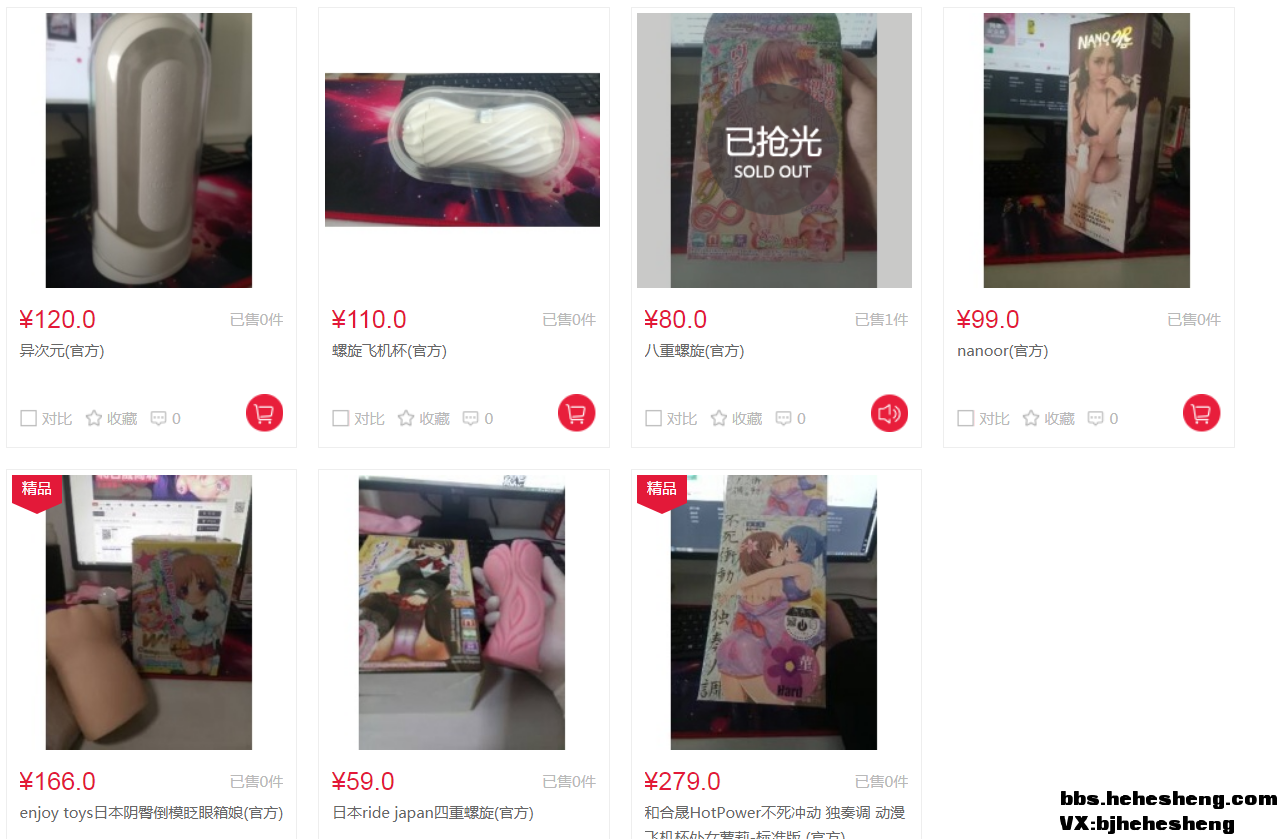Add 螺旋飞机杯(官方) to the shopping cart

pyautogui.click(x=576, y=413)
